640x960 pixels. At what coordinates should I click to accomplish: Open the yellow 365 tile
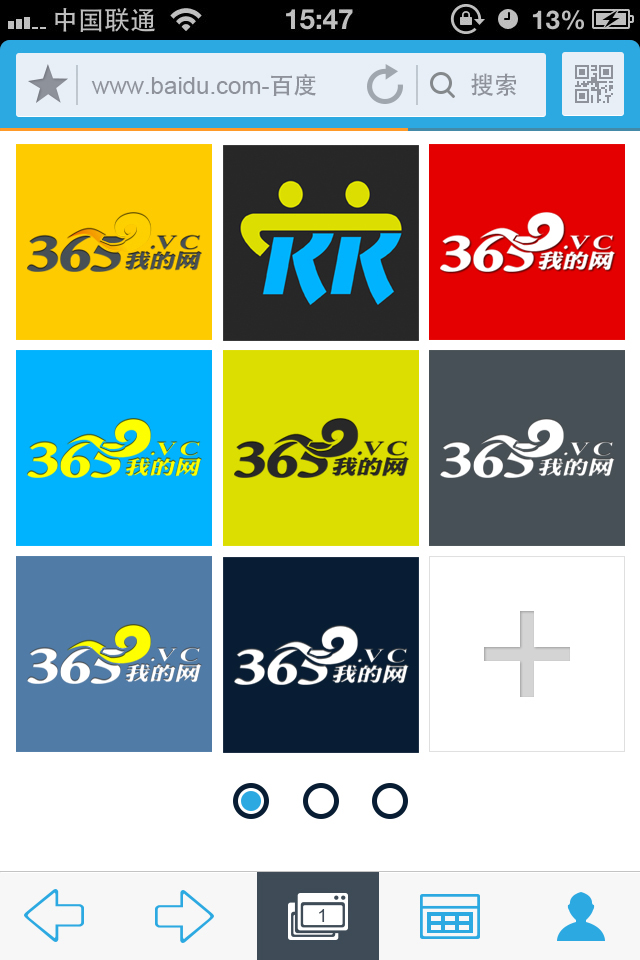coord(114,242)
